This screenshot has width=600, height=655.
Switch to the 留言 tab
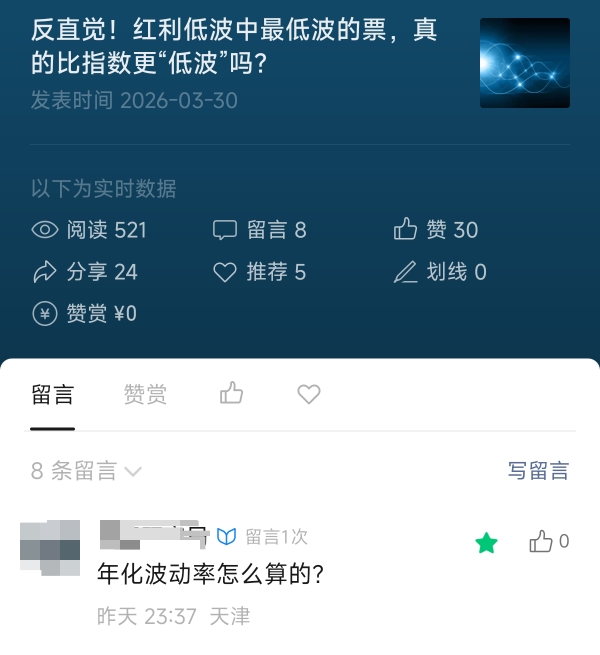point(52,395)
